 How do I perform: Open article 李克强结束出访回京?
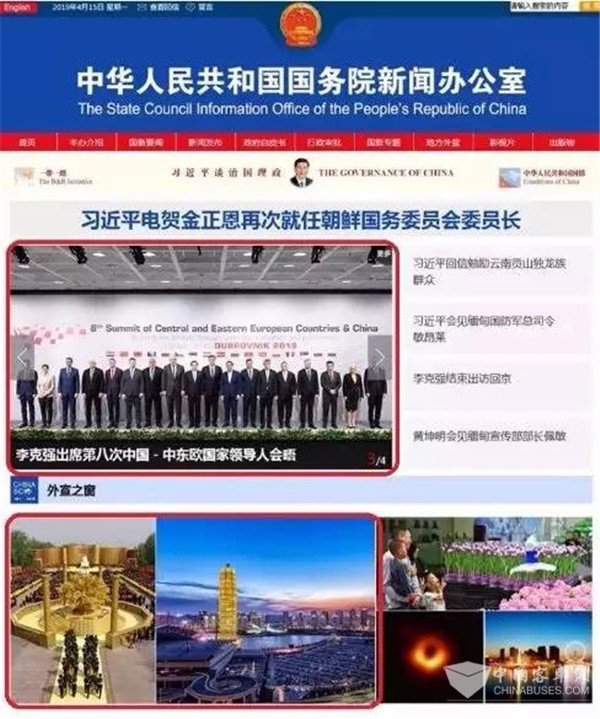(462, 379)
